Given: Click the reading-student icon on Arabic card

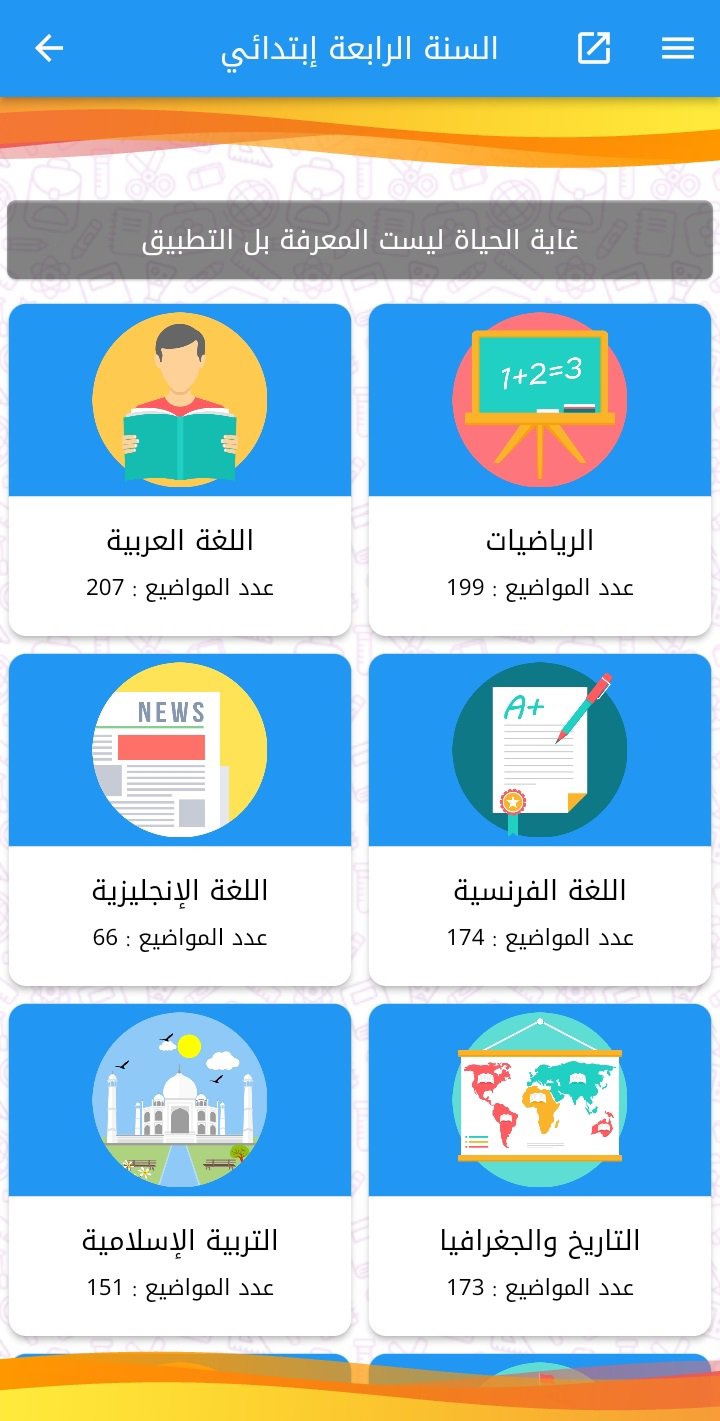Looking at the screenshot, I should pyautogui.click(x=180, y=398).
